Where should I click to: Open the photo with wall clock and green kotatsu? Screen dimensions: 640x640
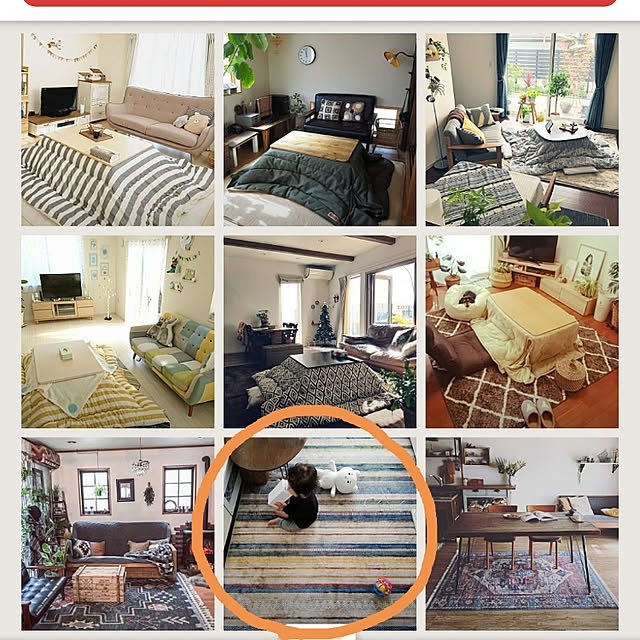click(319, 129)
